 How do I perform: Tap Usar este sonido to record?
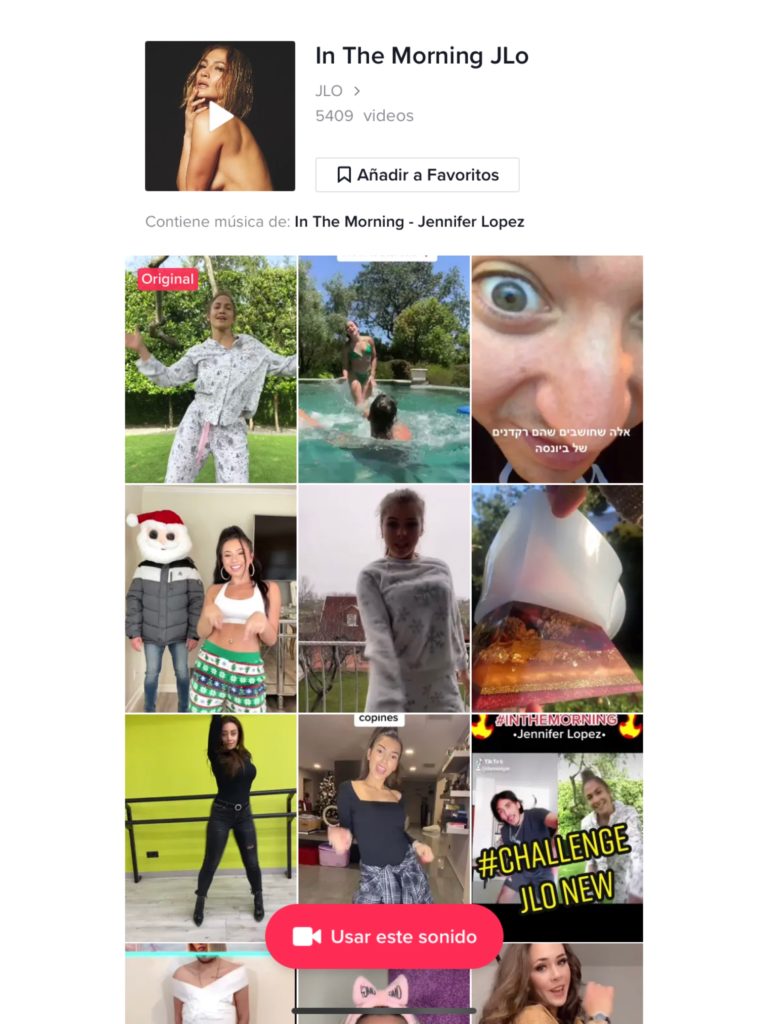(384, 937)
